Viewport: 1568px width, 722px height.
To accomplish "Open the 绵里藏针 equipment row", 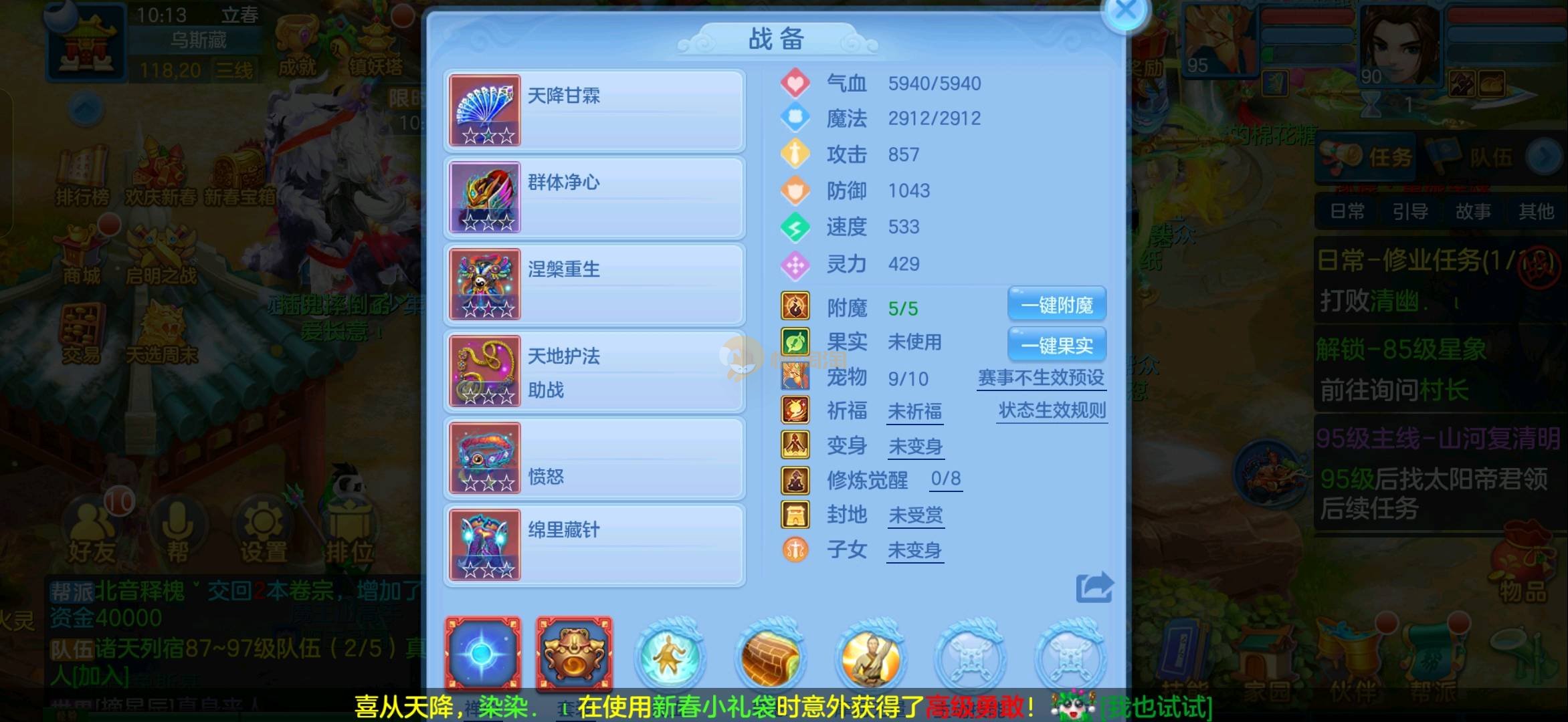I will [x=594, y=546].
